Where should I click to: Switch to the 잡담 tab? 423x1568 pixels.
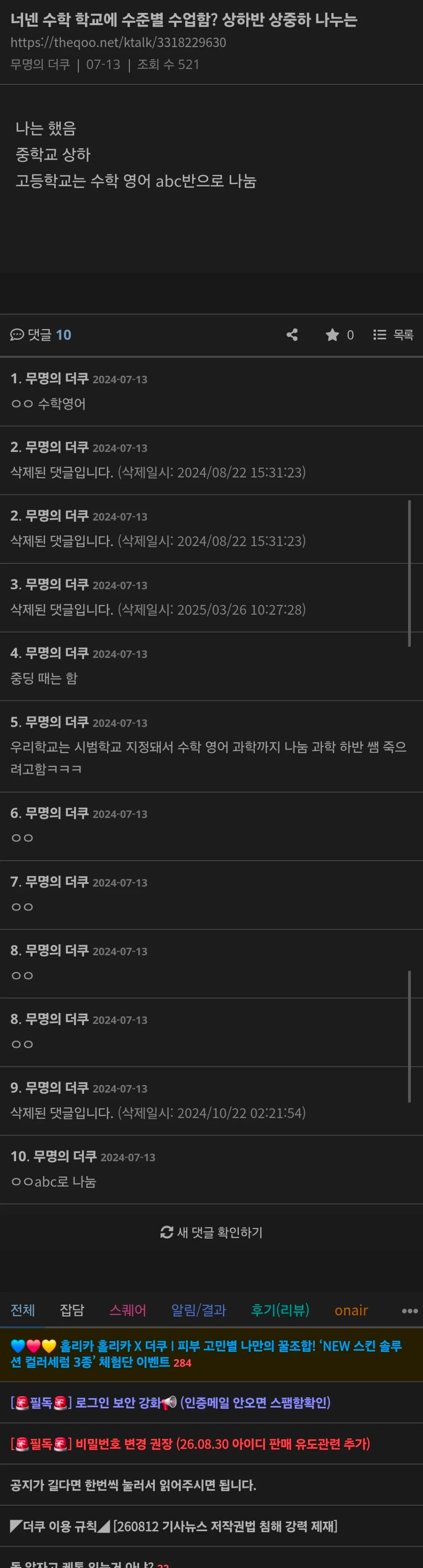[x=72, y=1310]
